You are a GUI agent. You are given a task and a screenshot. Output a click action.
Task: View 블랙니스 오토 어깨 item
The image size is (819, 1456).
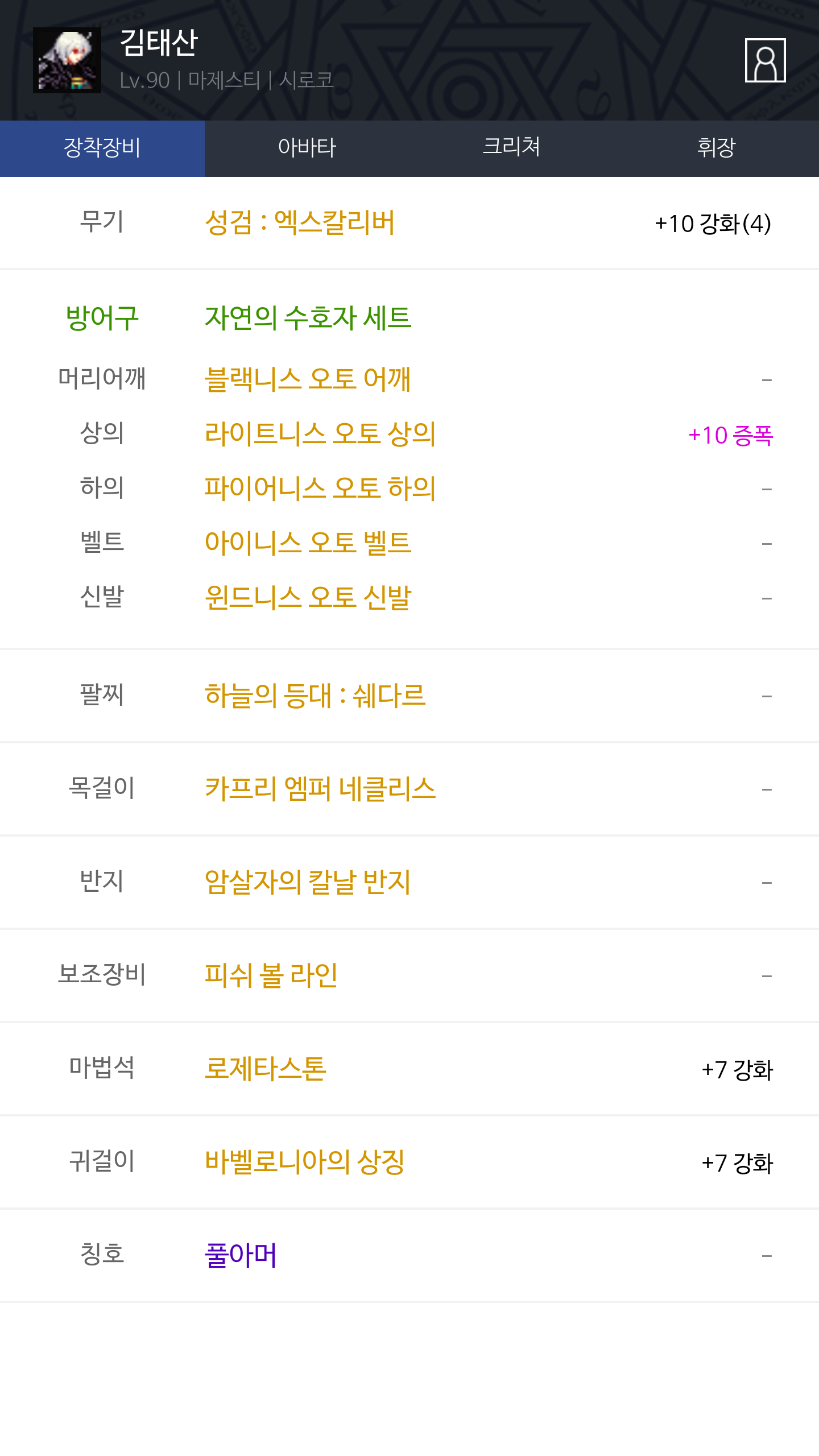coord(308,379)
